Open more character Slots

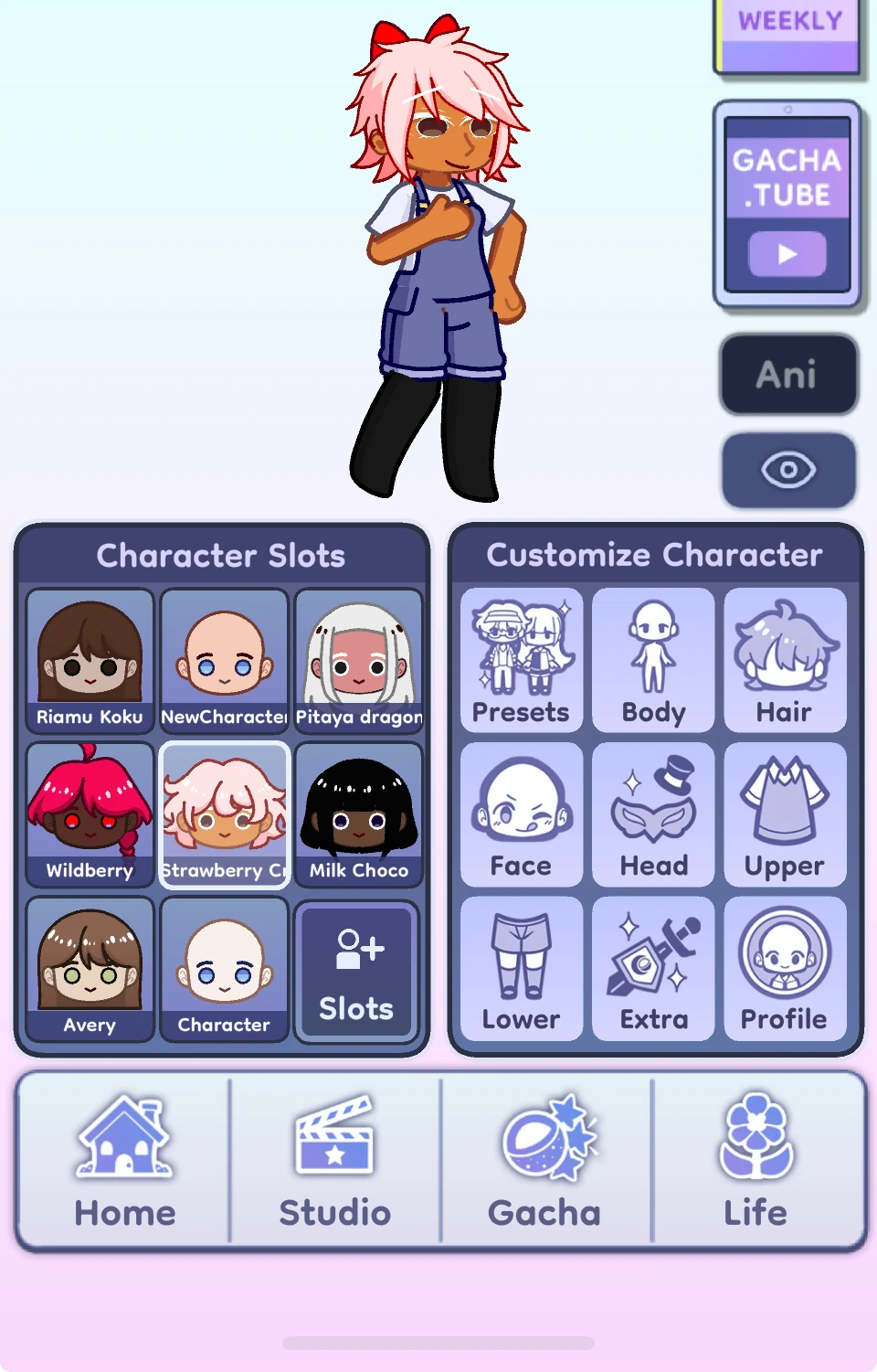click(x=357, y=973)
